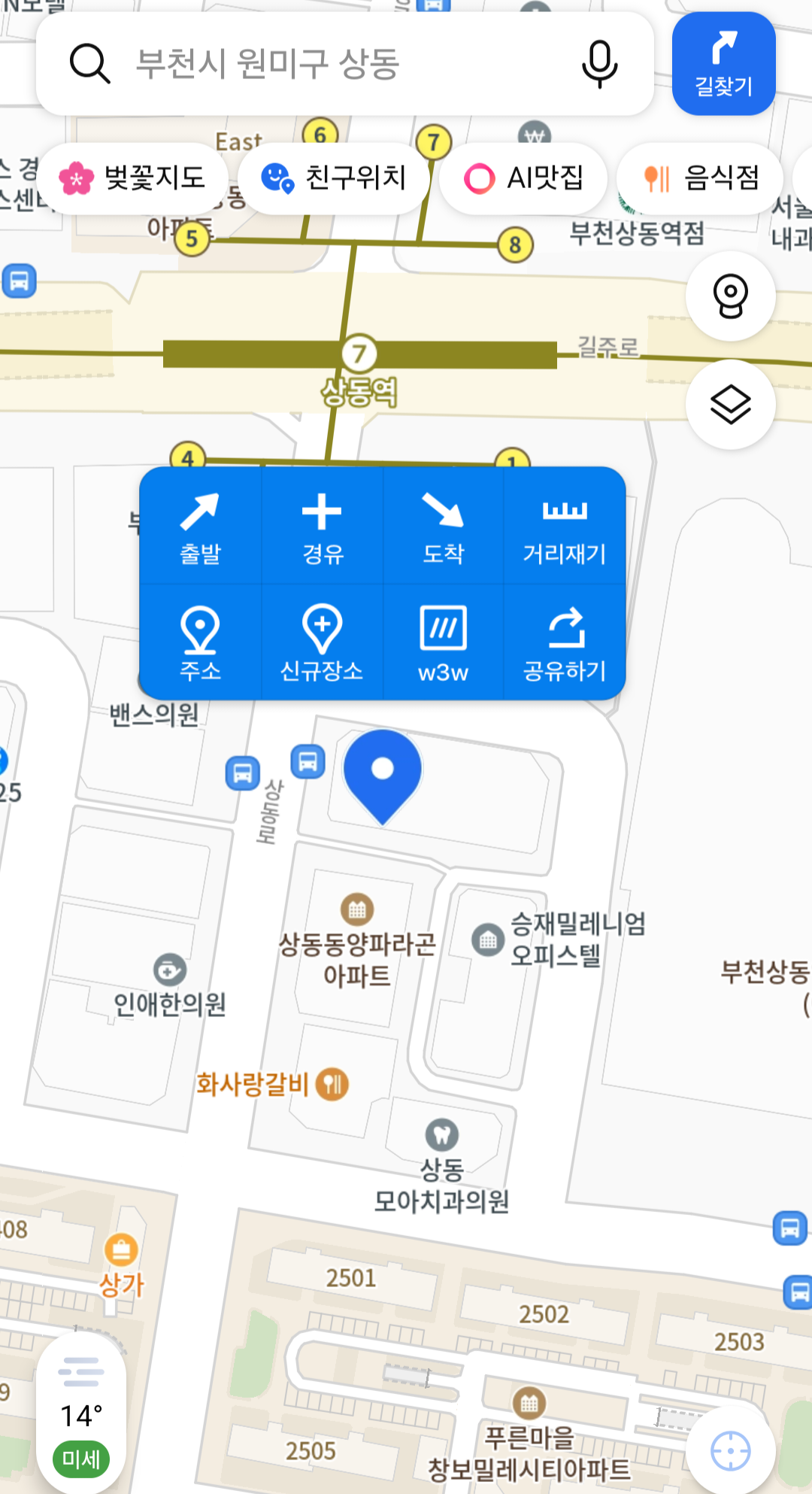Tap 공유하기 to share this location
812x1494 pixels.
tap(564, 643)
